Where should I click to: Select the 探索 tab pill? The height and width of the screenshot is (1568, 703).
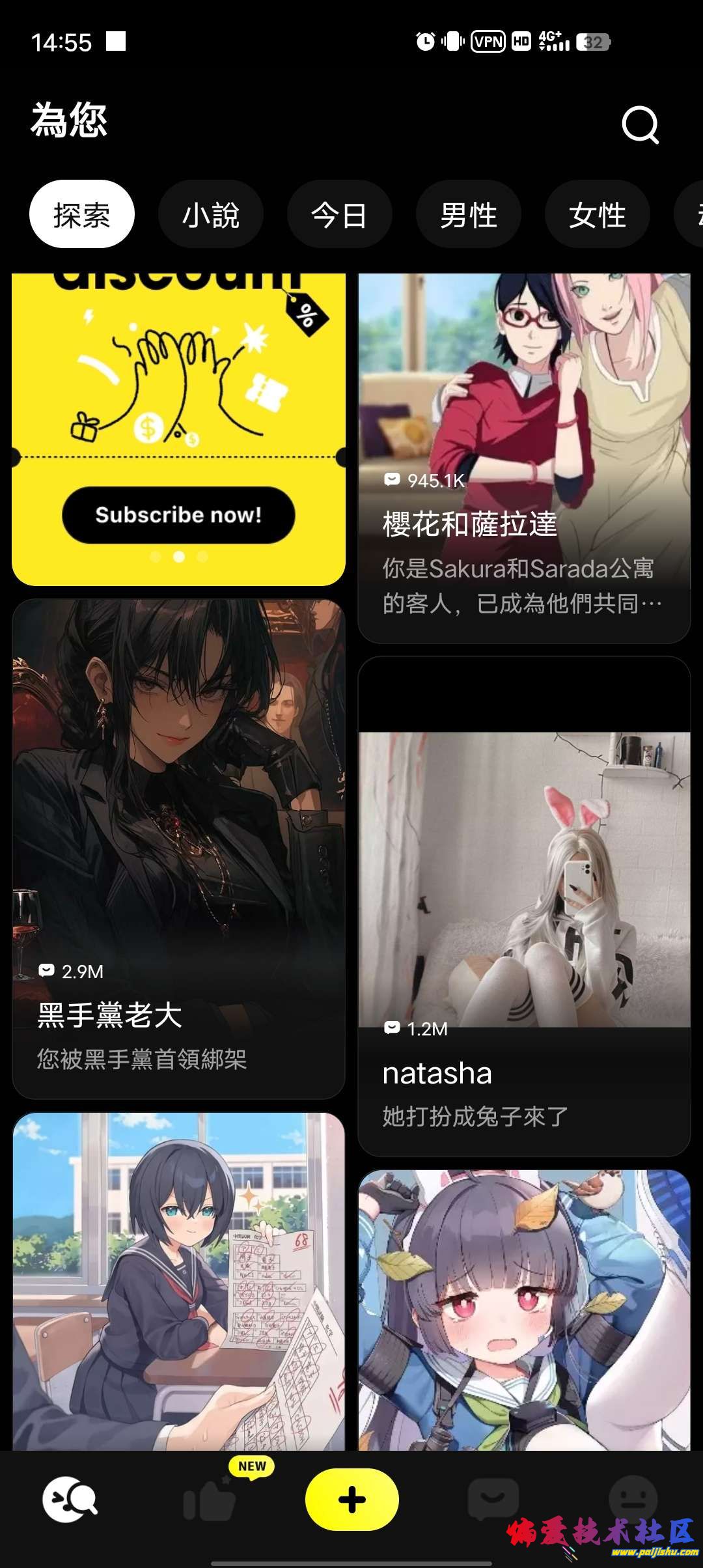click(81, 214)
